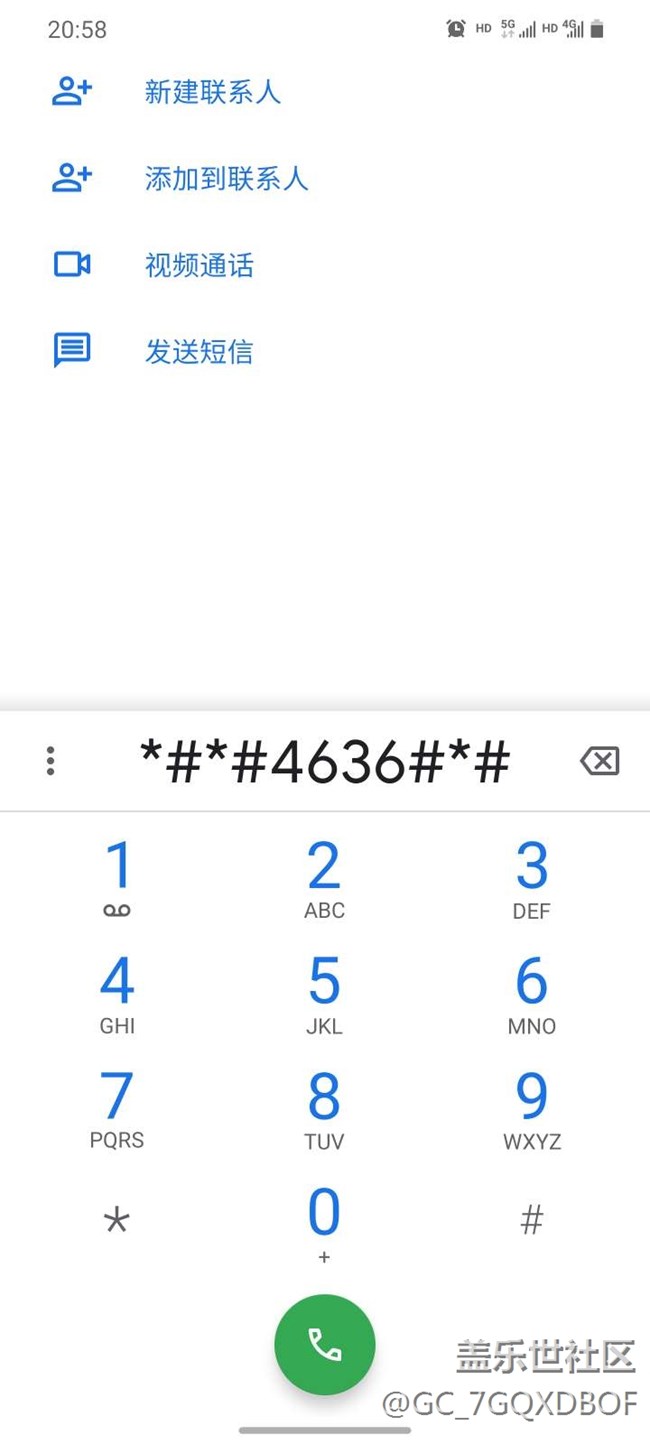Tap the green call button
The height and width of the screenshot is (1444, 650).
click(x=325, y=1344)
